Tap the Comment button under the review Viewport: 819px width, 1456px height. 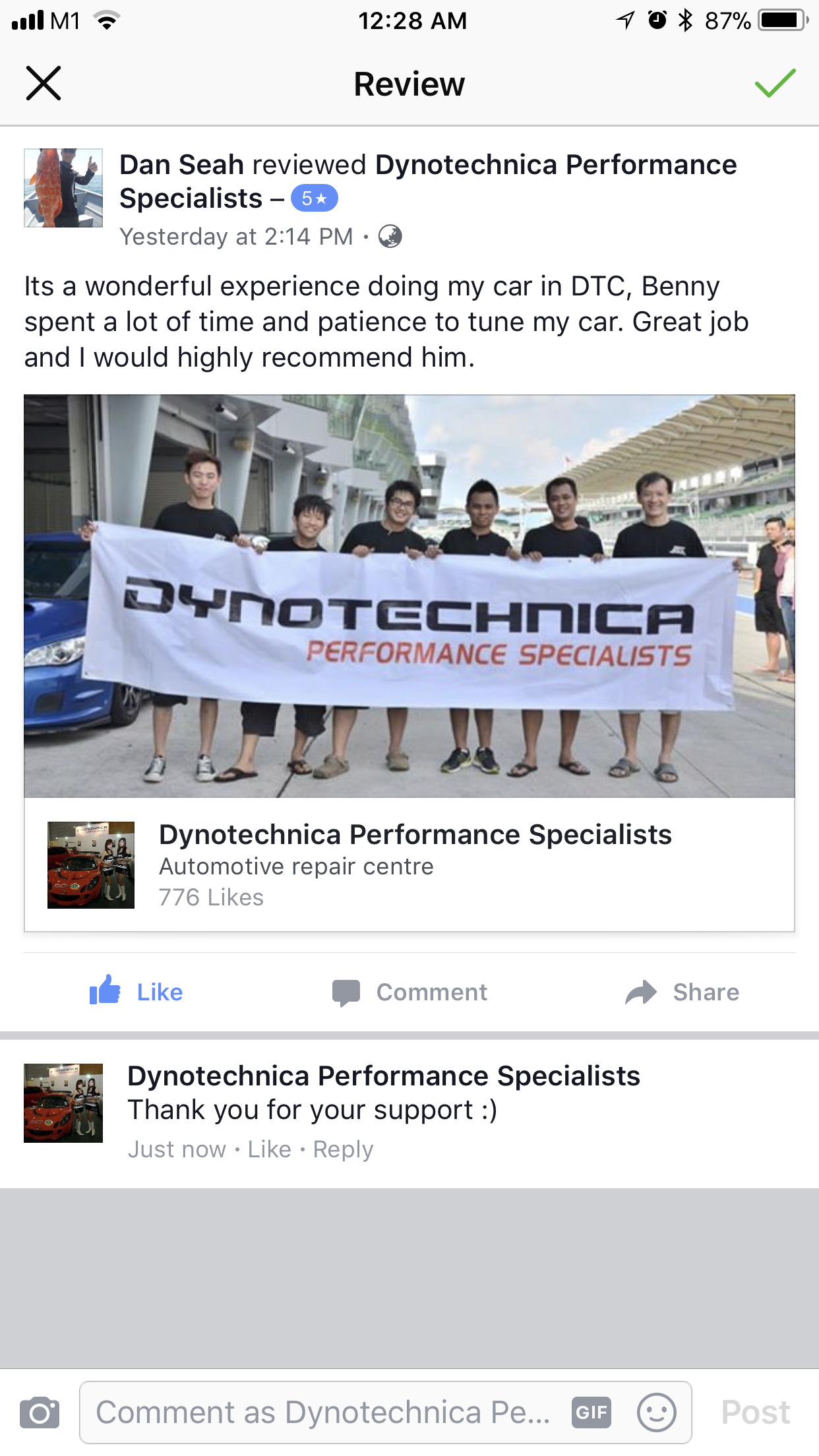pyautogui.click(x=409, y=992)
